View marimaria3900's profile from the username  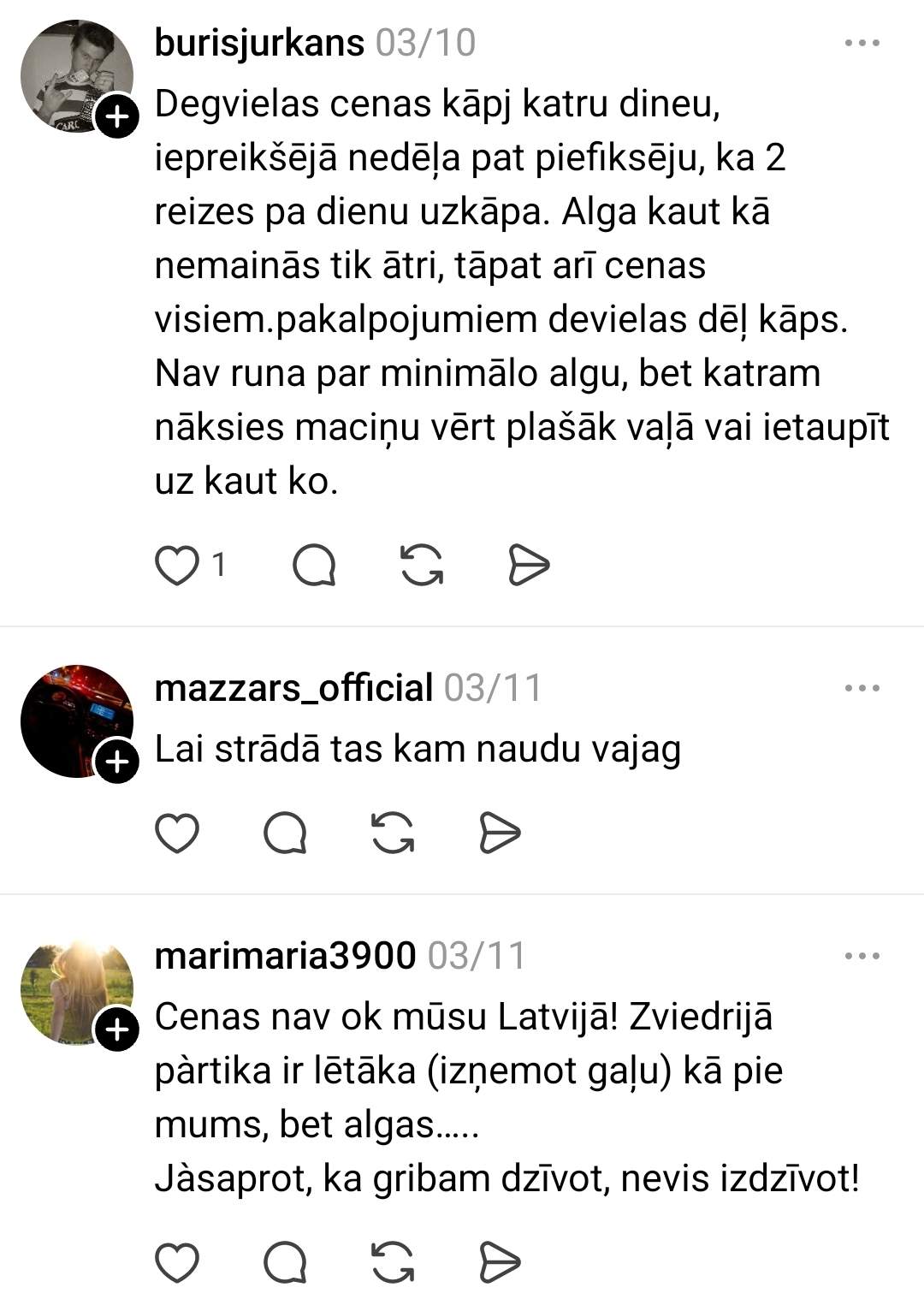click(x=285, y=956)
